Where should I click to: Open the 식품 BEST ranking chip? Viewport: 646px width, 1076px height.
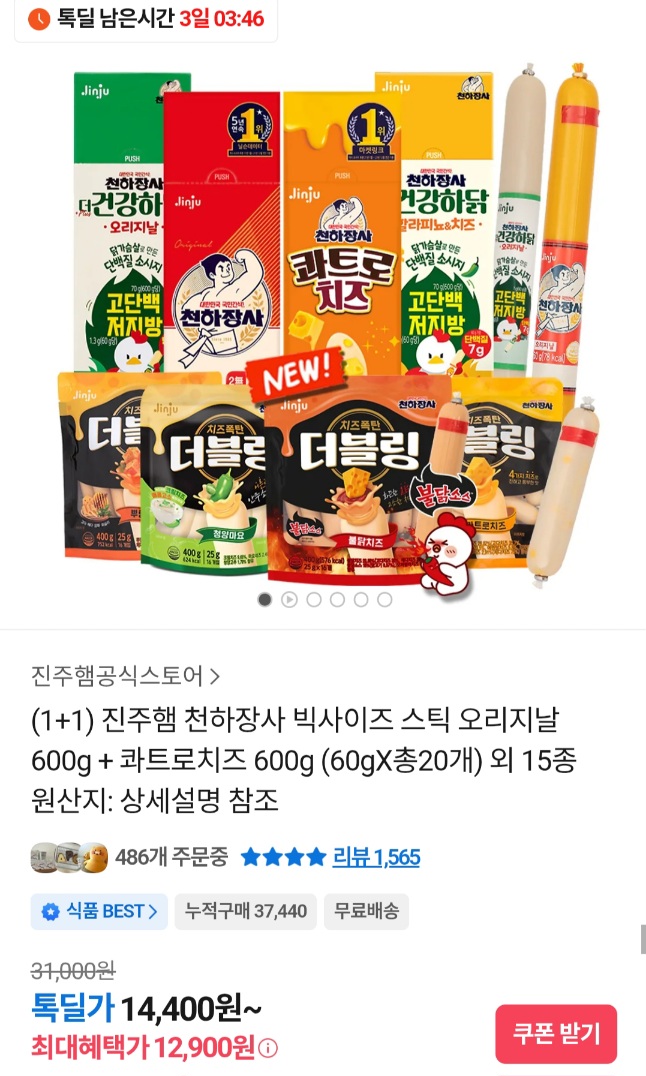(99, 911)
